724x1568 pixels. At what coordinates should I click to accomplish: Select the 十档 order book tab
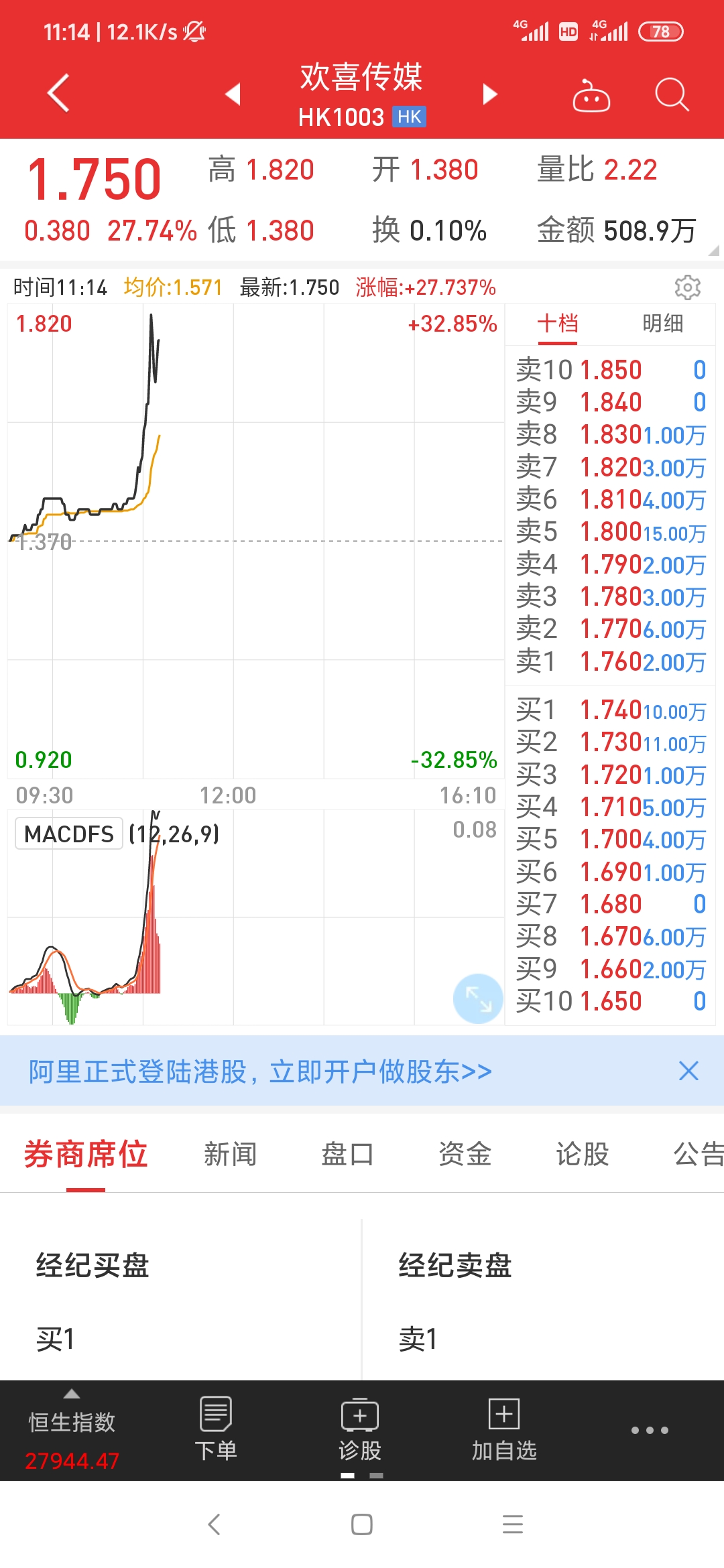pyautogui.click(x=557, y=324)
